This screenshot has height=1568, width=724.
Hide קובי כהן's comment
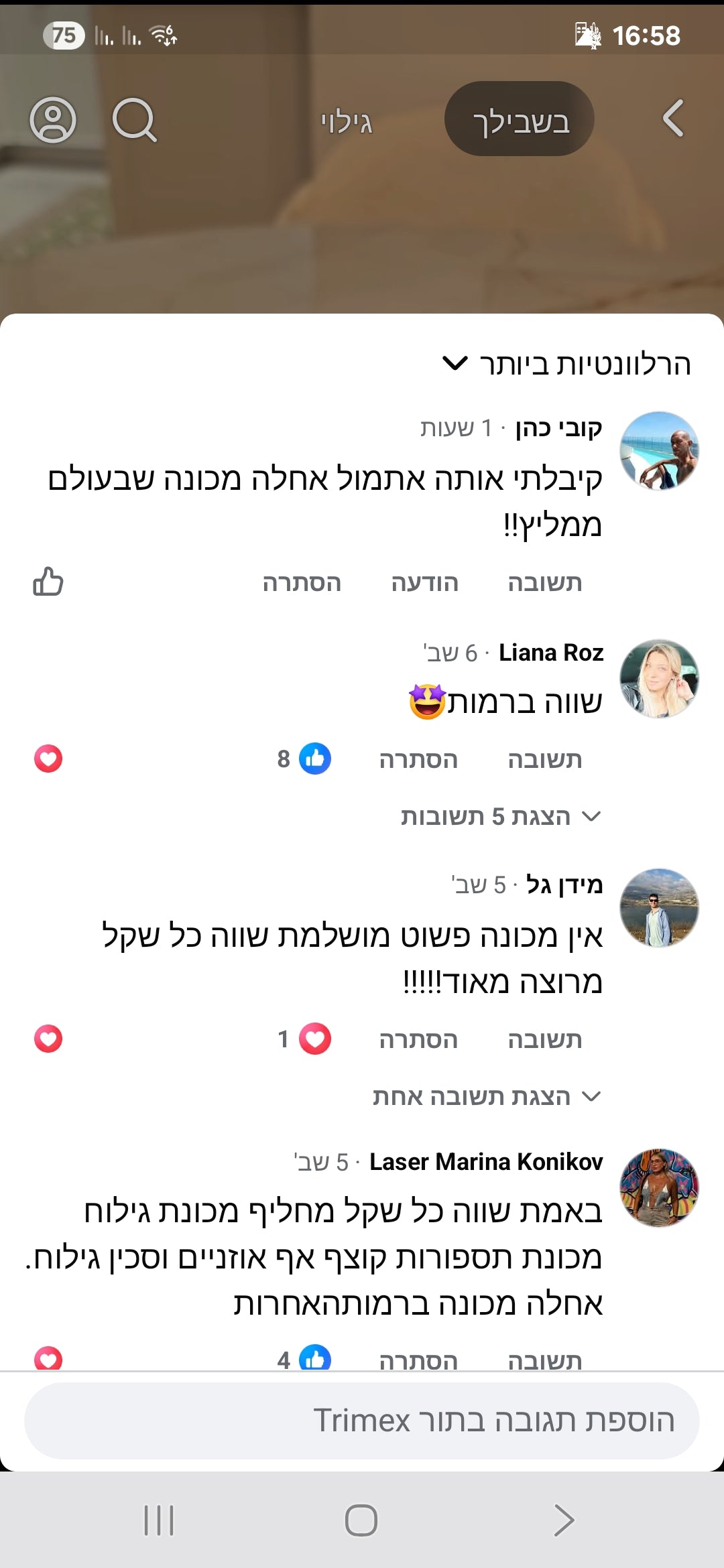(302, 583)
